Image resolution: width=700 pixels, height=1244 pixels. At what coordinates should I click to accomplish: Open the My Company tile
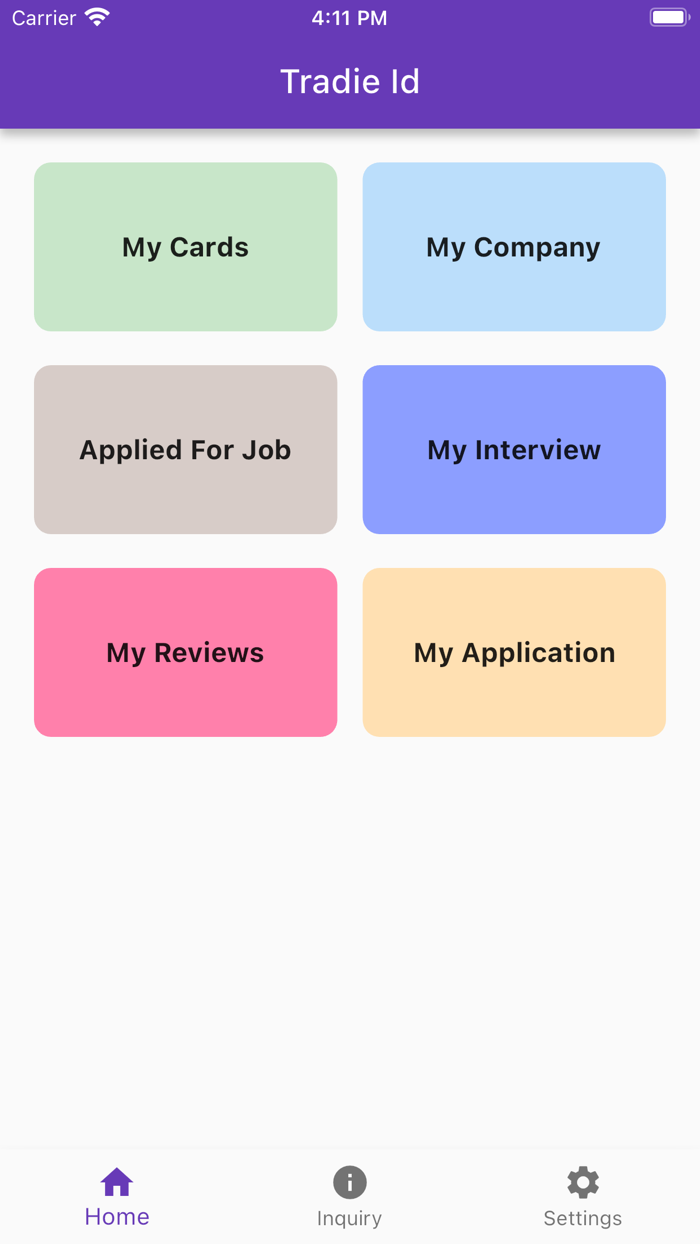[x=514, y=247]
